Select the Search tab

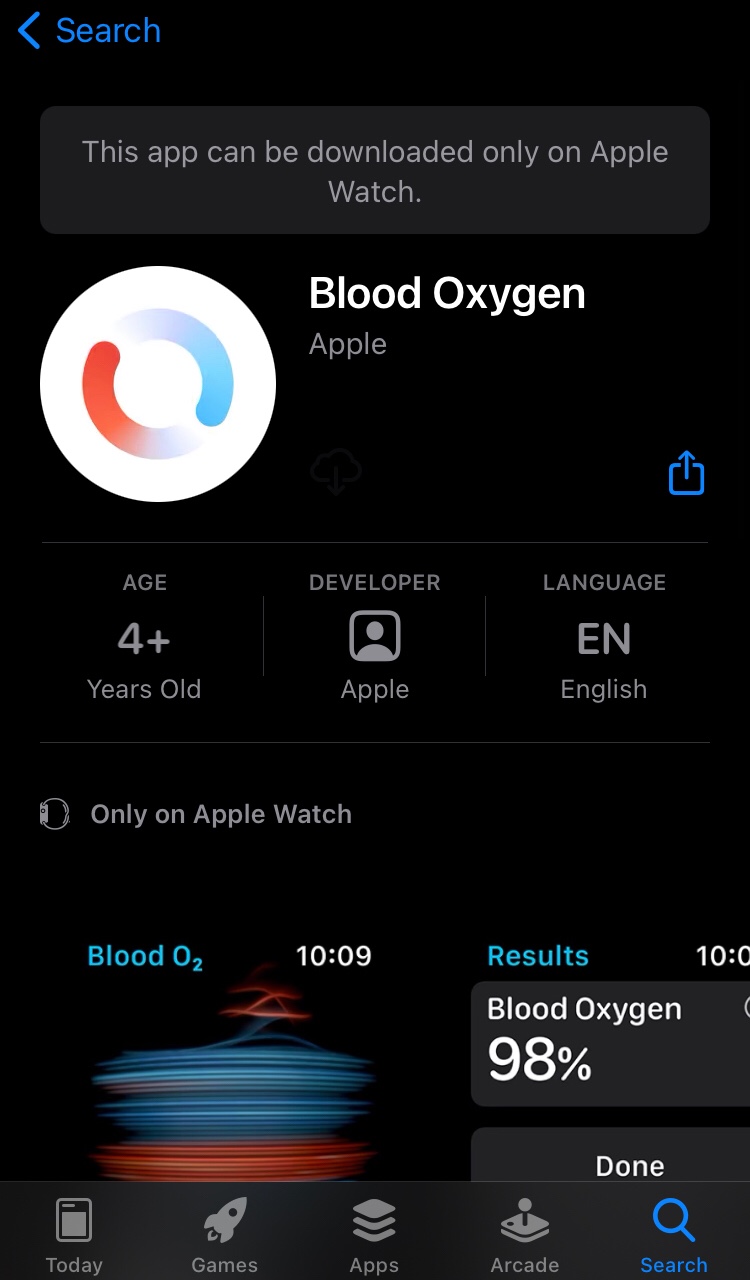click(674, 1236)
